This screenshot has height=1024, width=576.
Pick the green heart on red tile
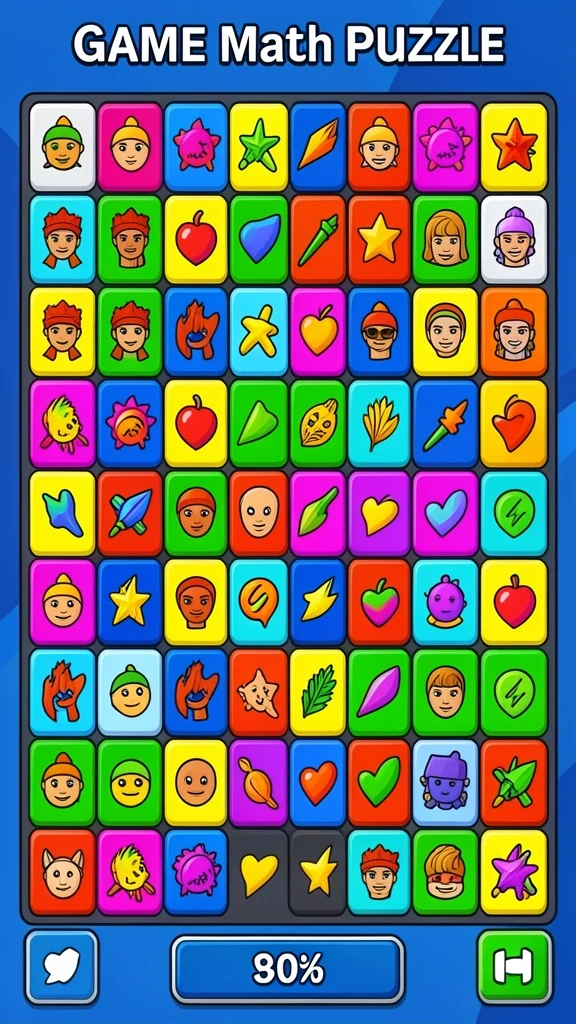pyautogui.click(x=379, y=782)
